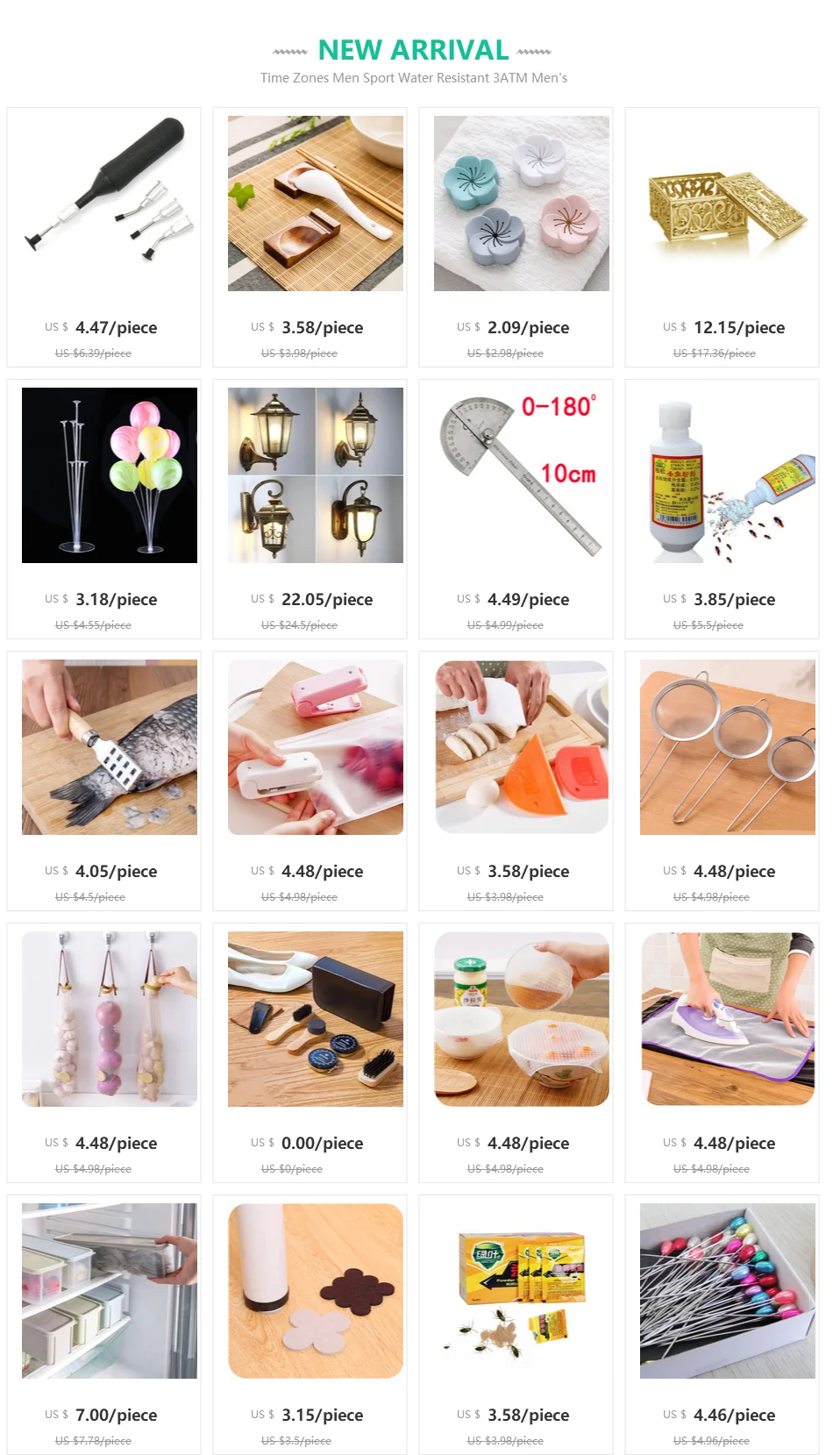Open the fish scale scraper at 4.05/piece

click(103, 781)
